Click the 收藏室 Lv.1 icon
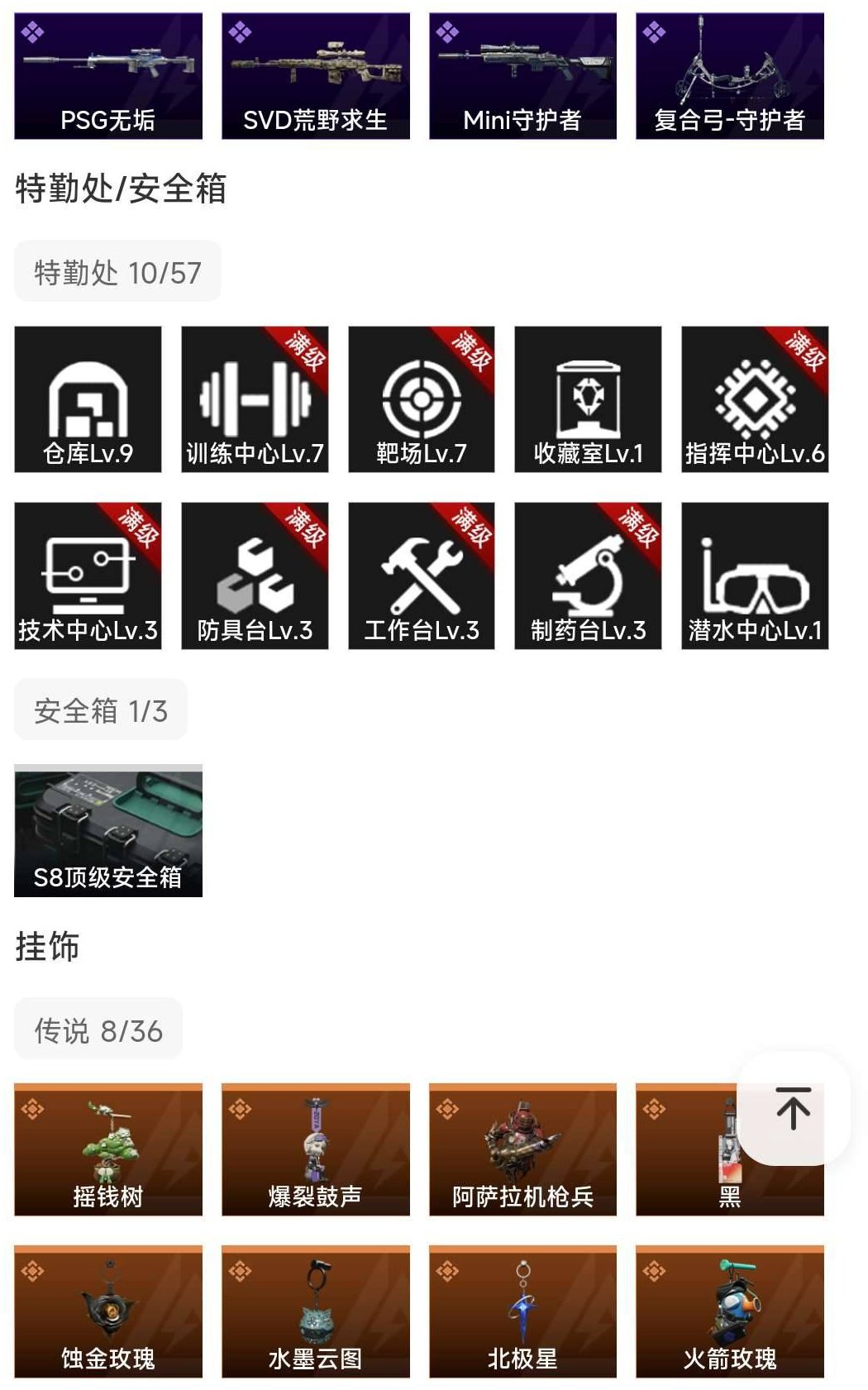The width and height of the screenshot is (868, 1390). [589, 399]
